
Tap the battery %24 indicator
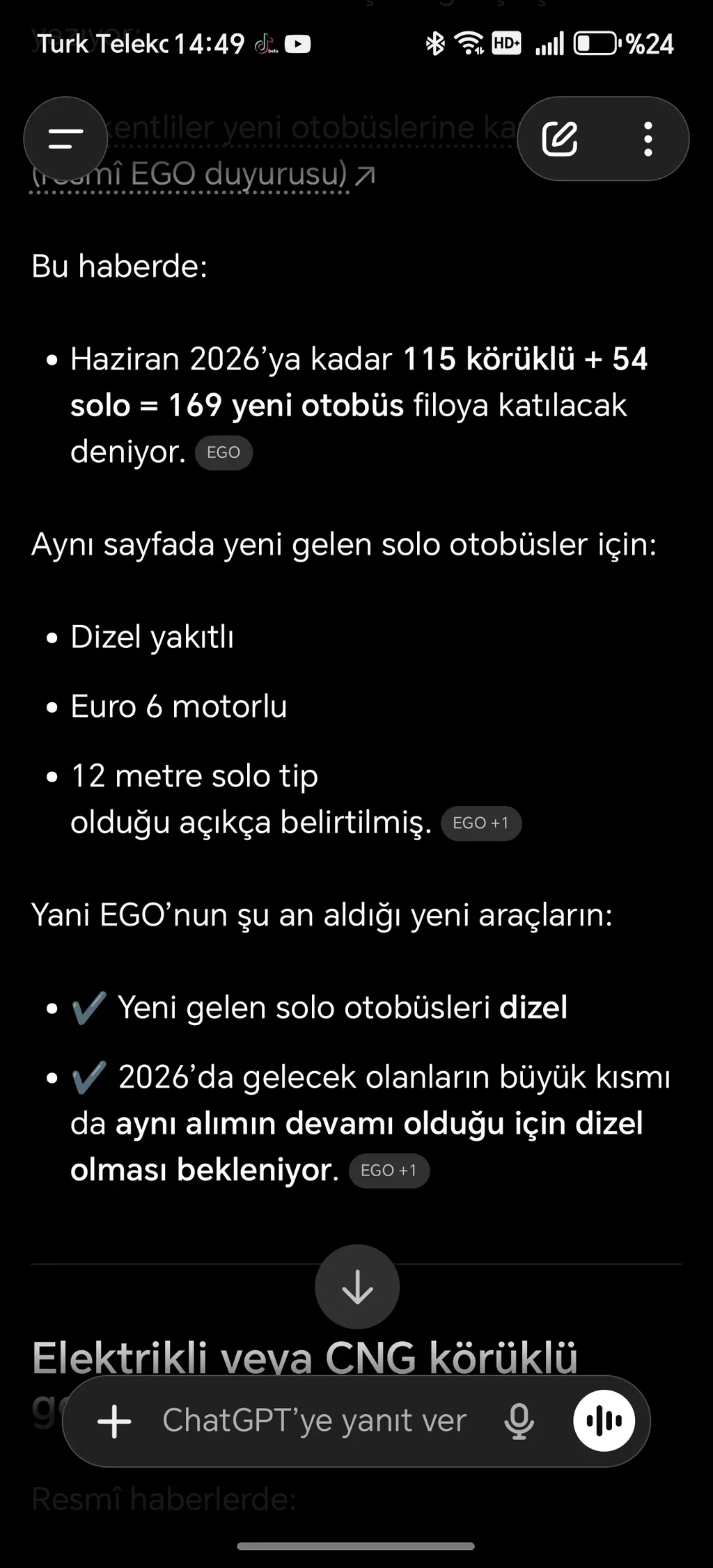coord(652,44)
